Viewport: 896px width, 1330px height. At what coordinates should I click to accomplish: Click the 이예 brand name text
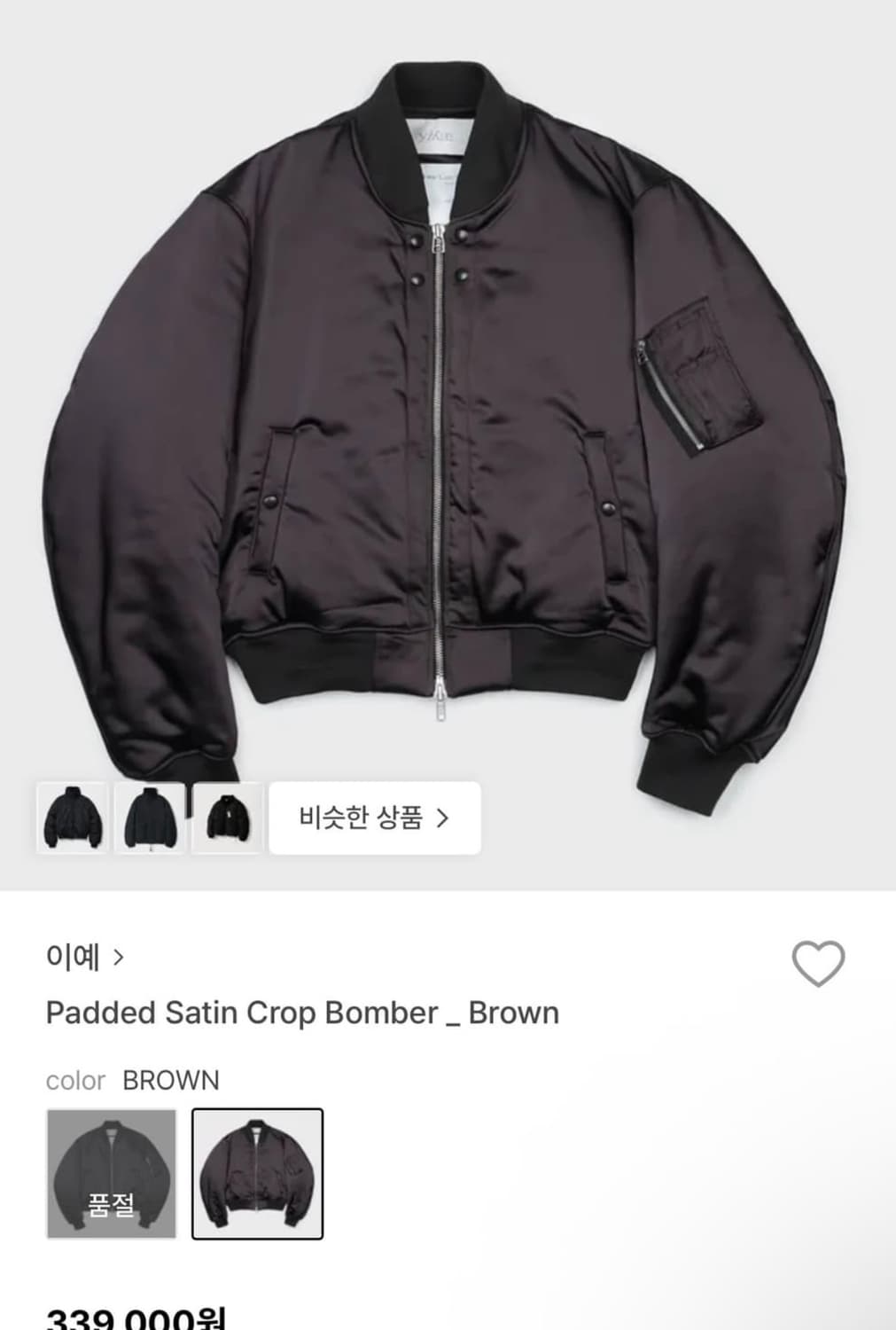71,958
